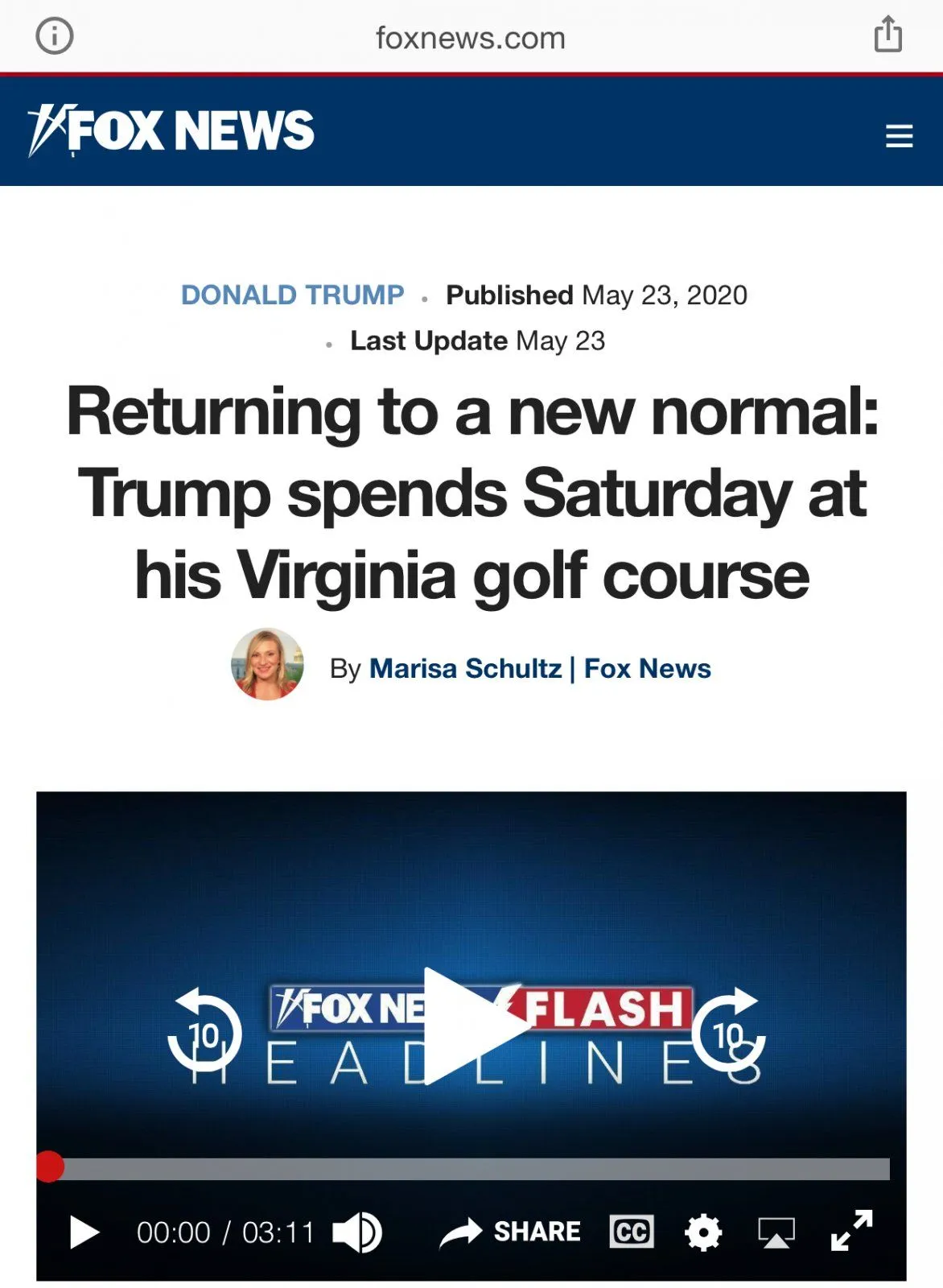943x1288 pixels.
Task: Play the video with center play button
Action: tap(471, 1025)
